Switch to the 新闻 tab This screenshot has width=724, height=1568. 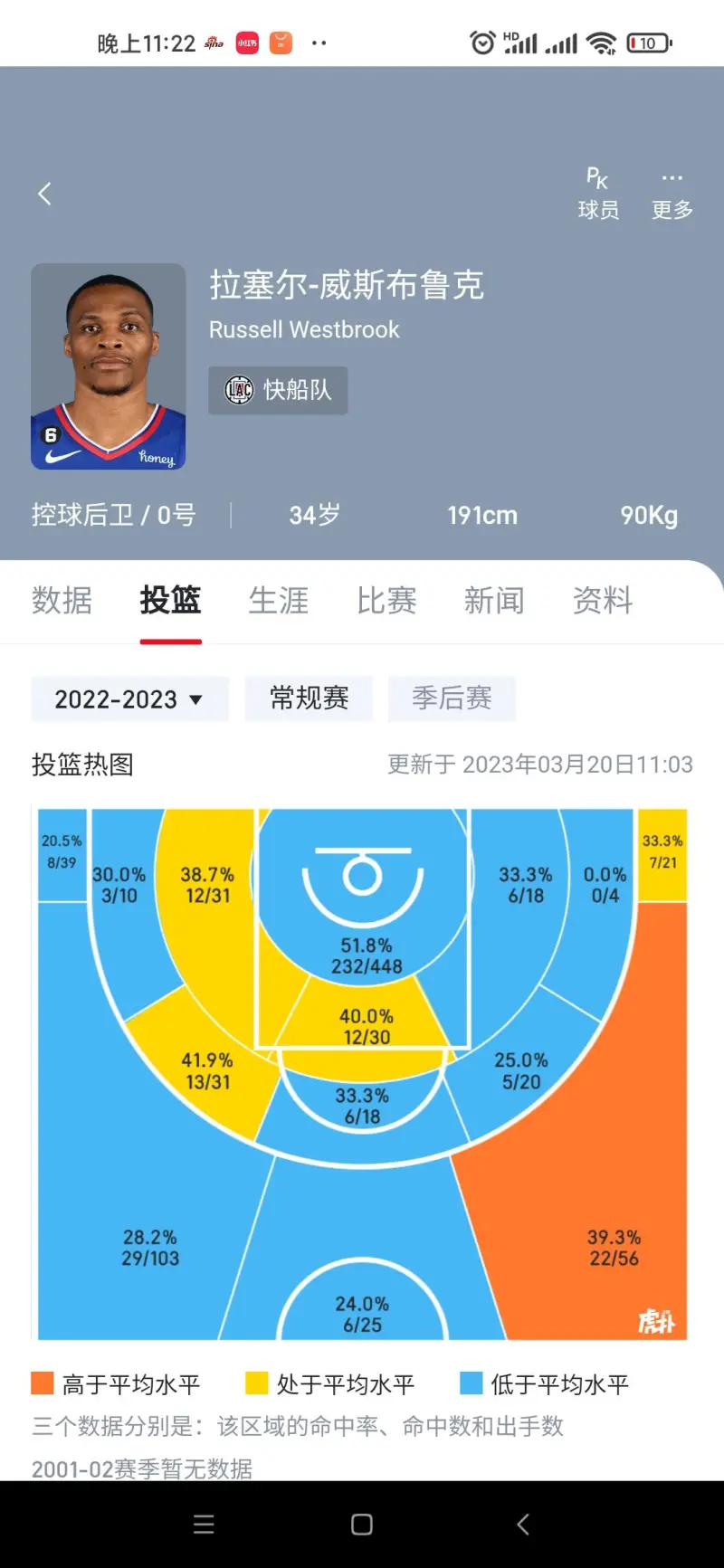[494, 601]
